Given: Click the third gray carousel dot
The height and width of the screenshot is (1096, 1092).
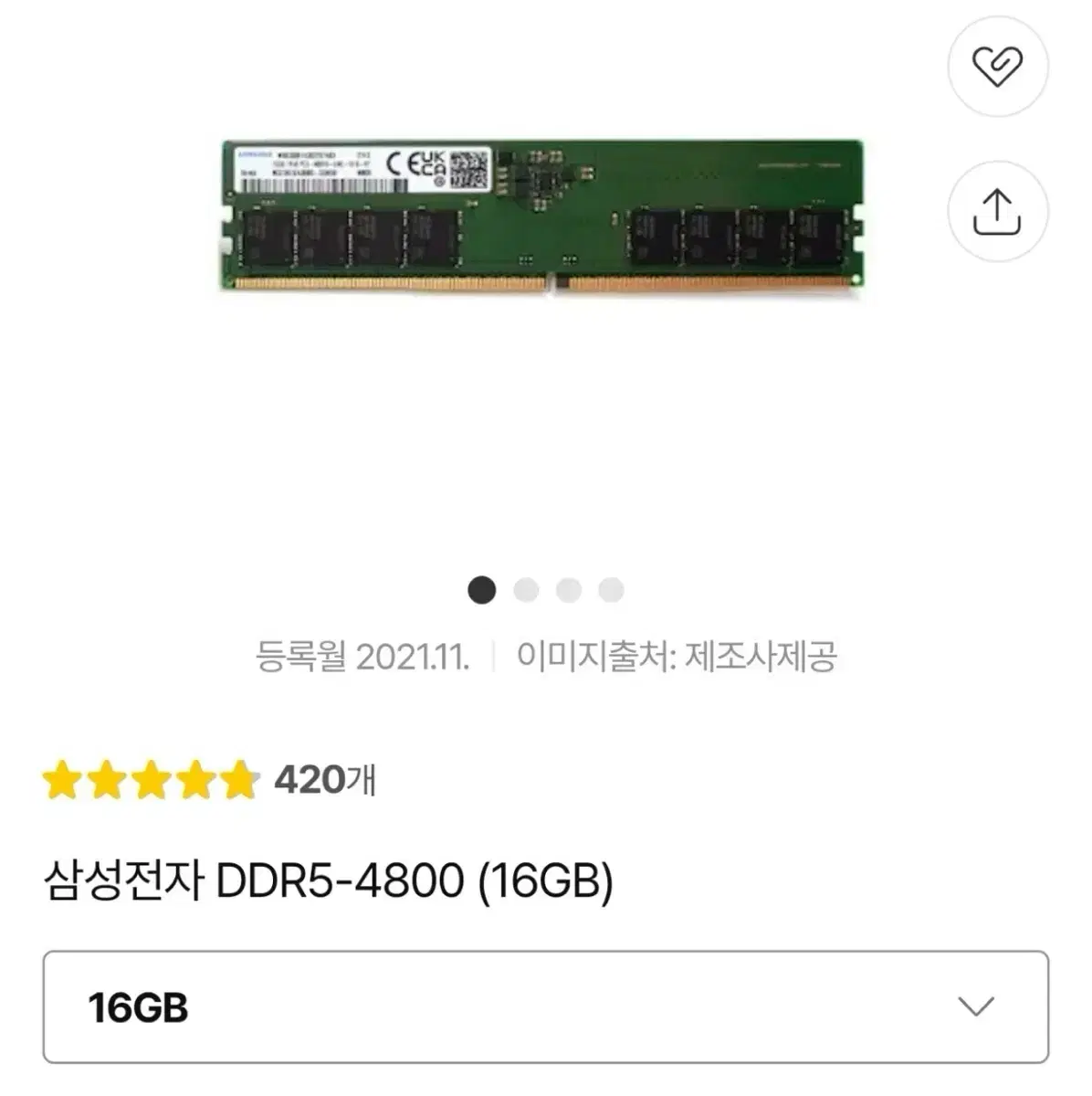Looking at the screenshot, I should (567, 592).
